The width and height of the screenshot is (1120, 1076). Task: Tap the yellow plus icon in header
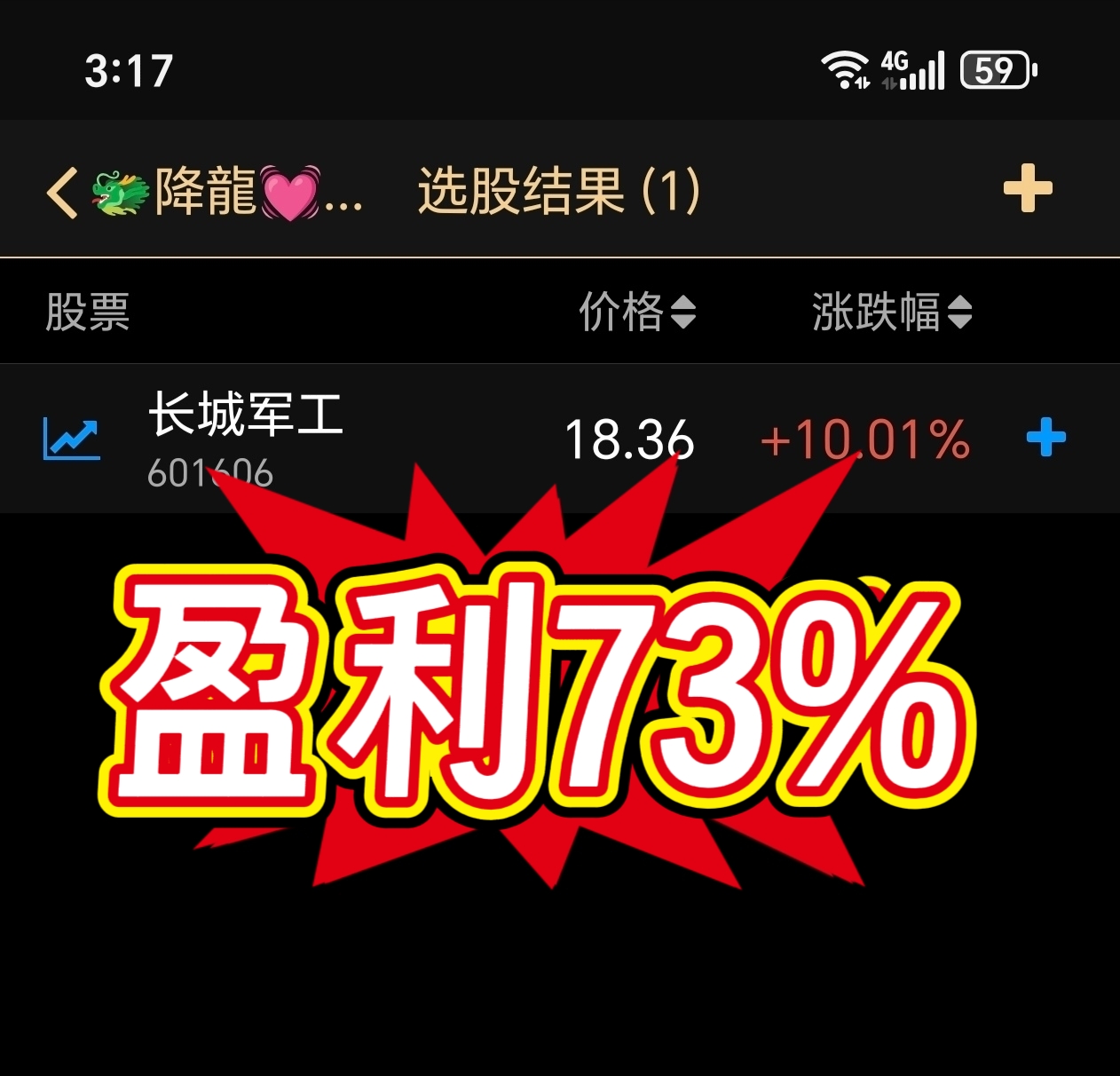click(x=1027, y=188)
